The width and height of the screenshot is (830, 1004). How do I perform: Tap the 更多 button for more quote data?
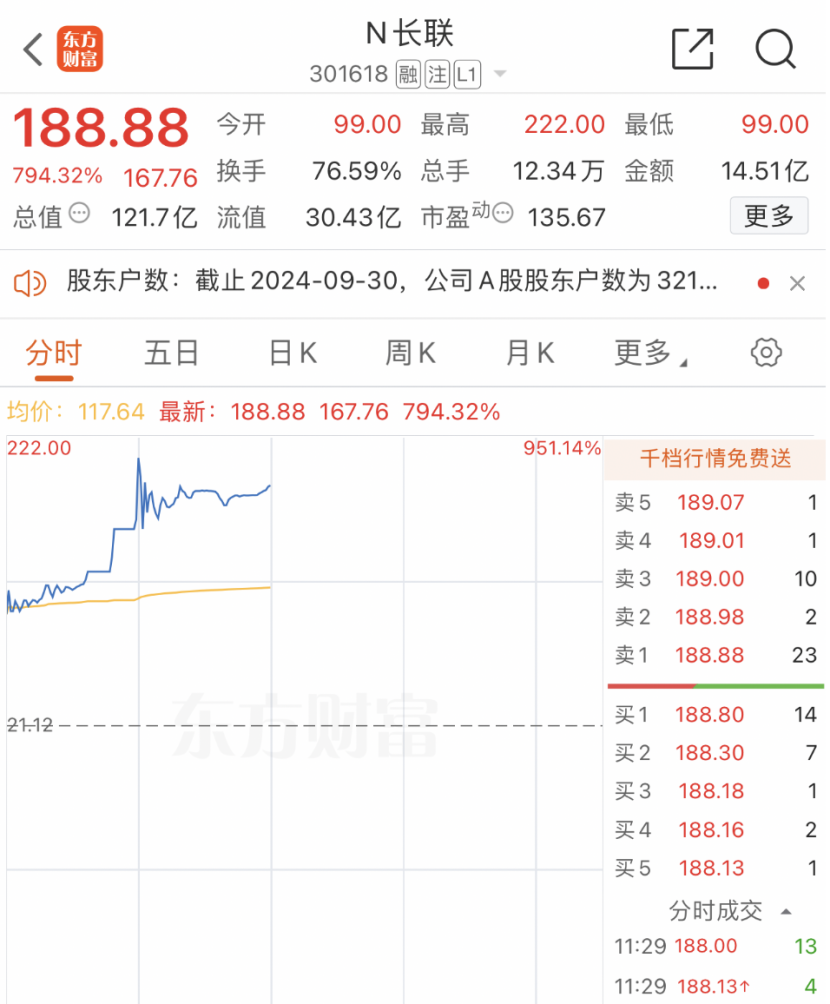click(768, 215)
